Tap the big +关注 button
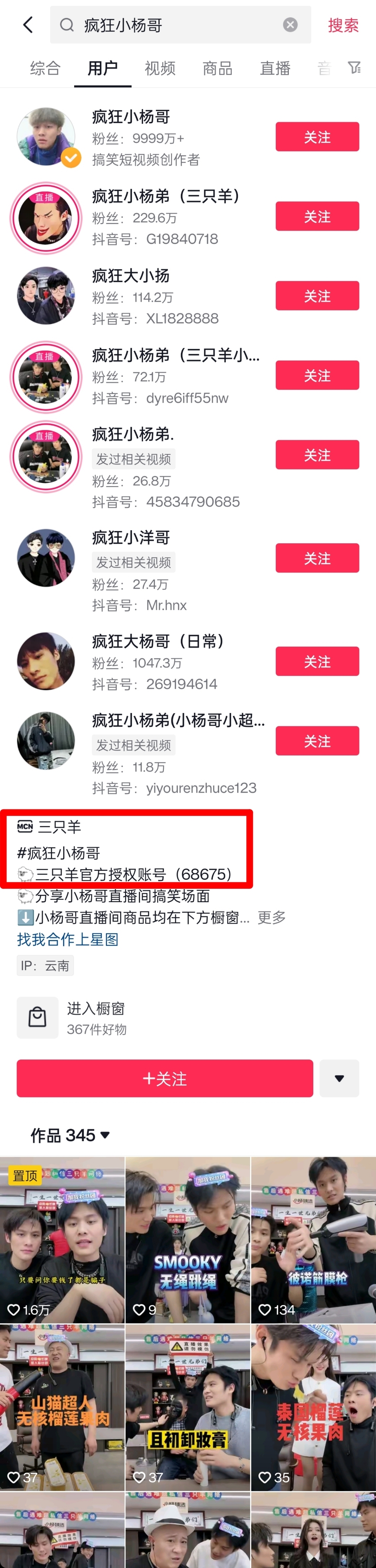This screenshot has height=1568, width=376. tap(164, 1079)
